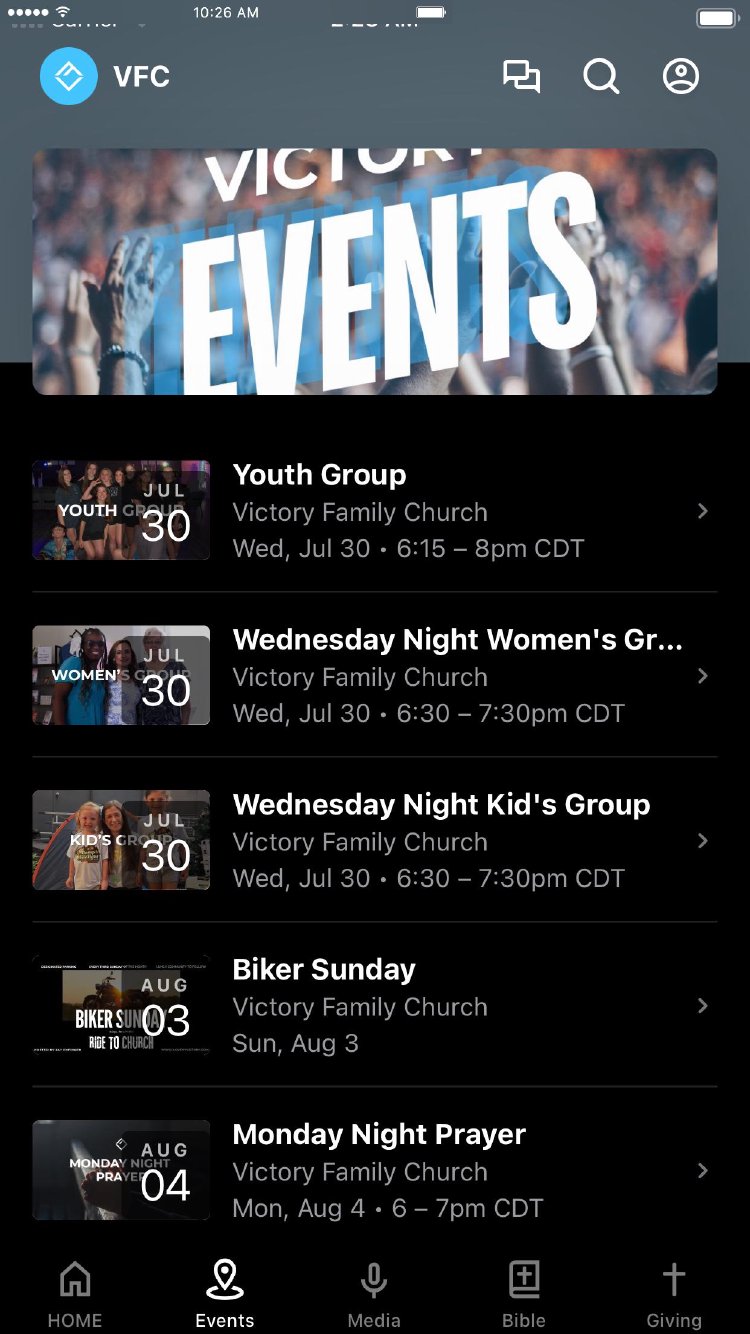Open the messages chat icon
This screenshot has width=750, height=1334.
coord(521,77)
